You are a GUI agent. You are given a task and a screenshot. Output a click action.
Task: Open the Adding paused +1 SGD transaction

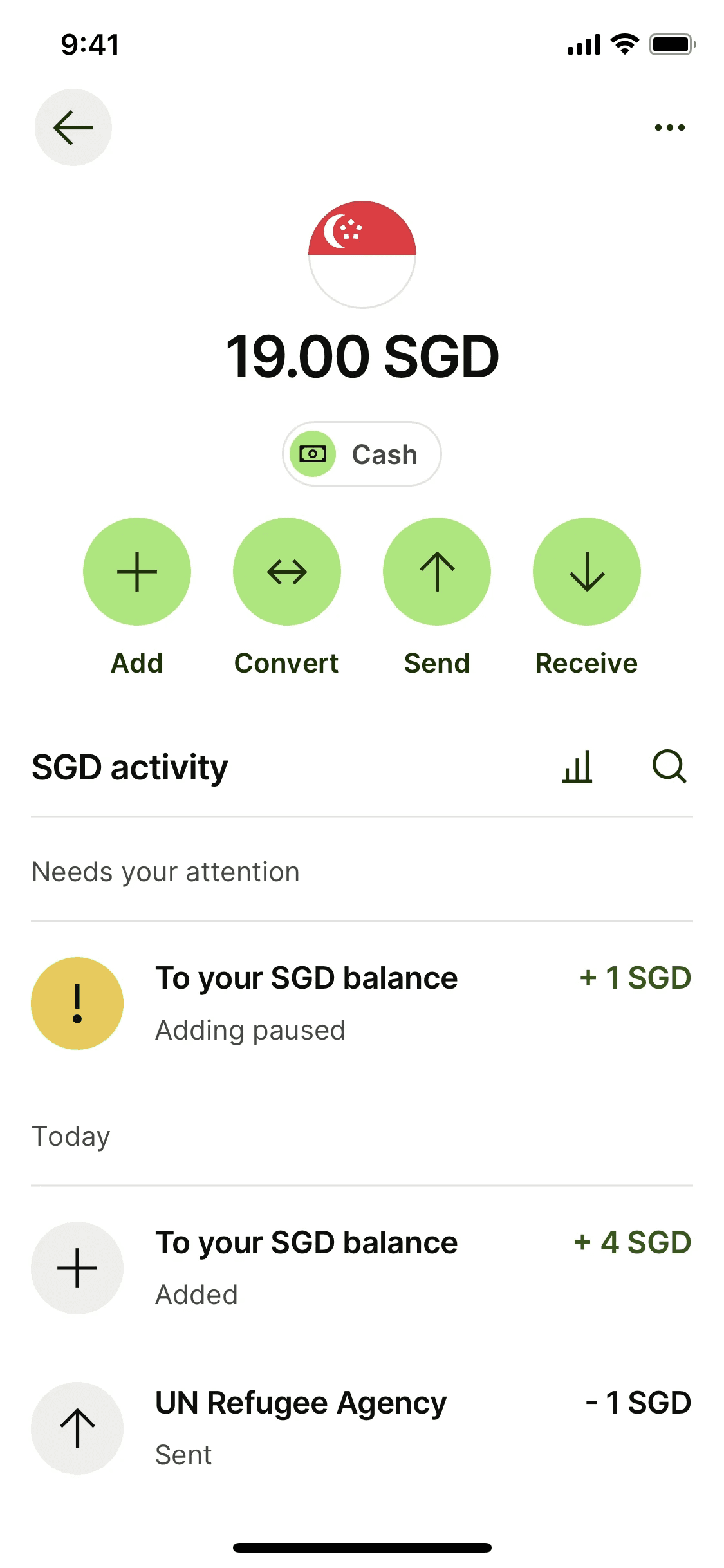point(360,1003)
